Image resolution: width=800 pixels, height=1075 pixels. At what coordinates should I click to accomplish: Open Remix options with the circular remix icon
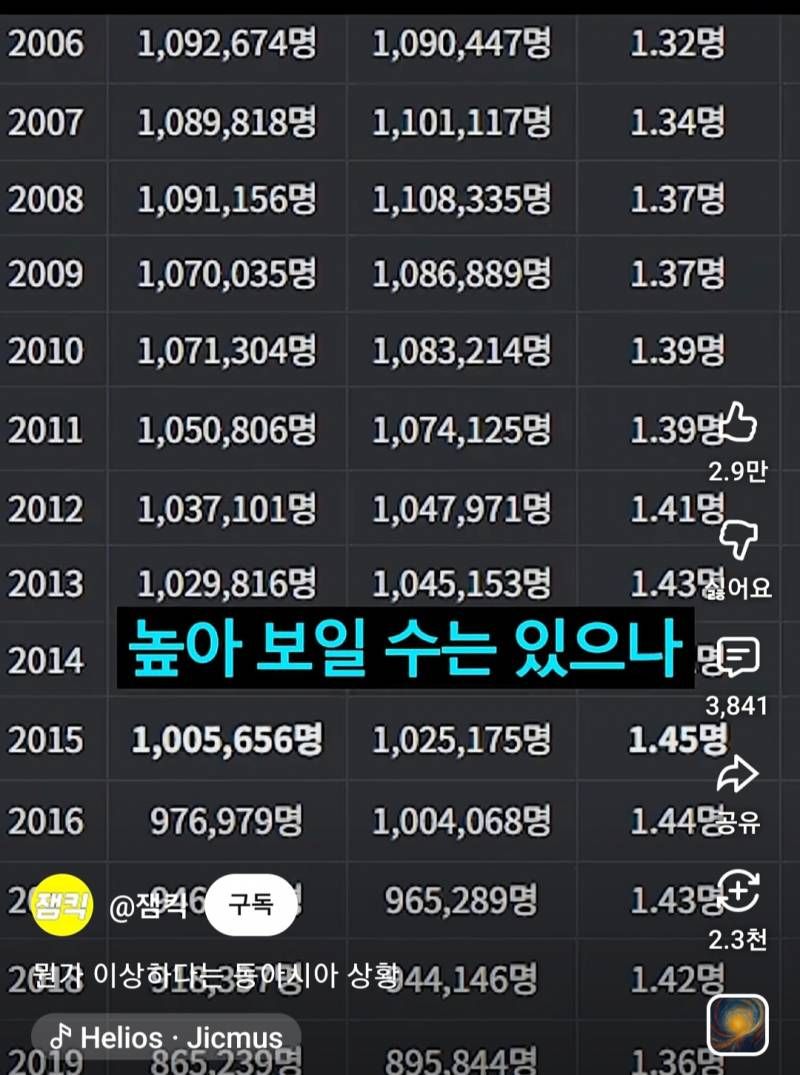pyautogui.click(x=737, y=890)
